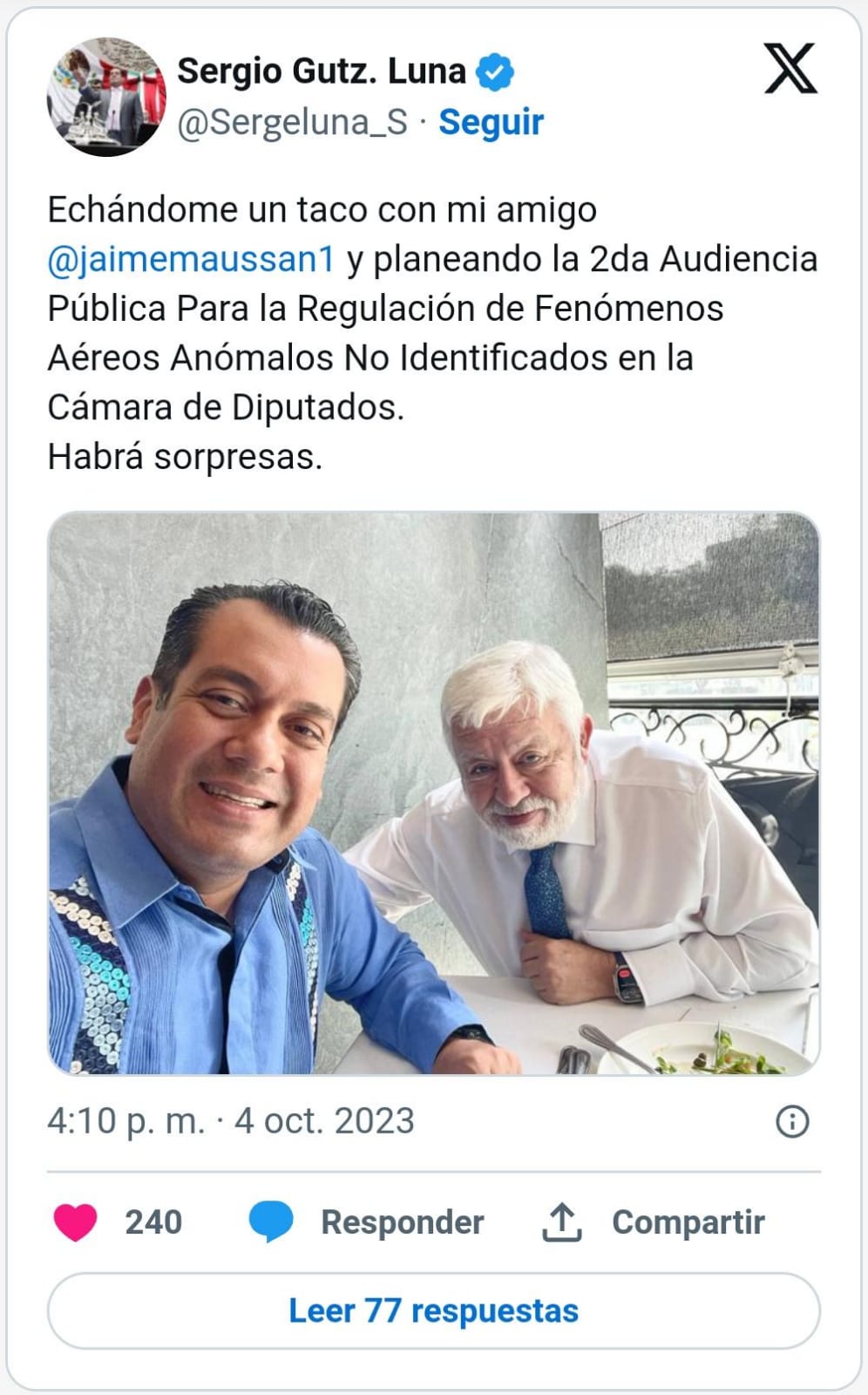Screen dimensions: 868x1395
Task: Open Sergio Gutz. Luna's profile picture
Action: pyautogui.click(x=106, y=97)
